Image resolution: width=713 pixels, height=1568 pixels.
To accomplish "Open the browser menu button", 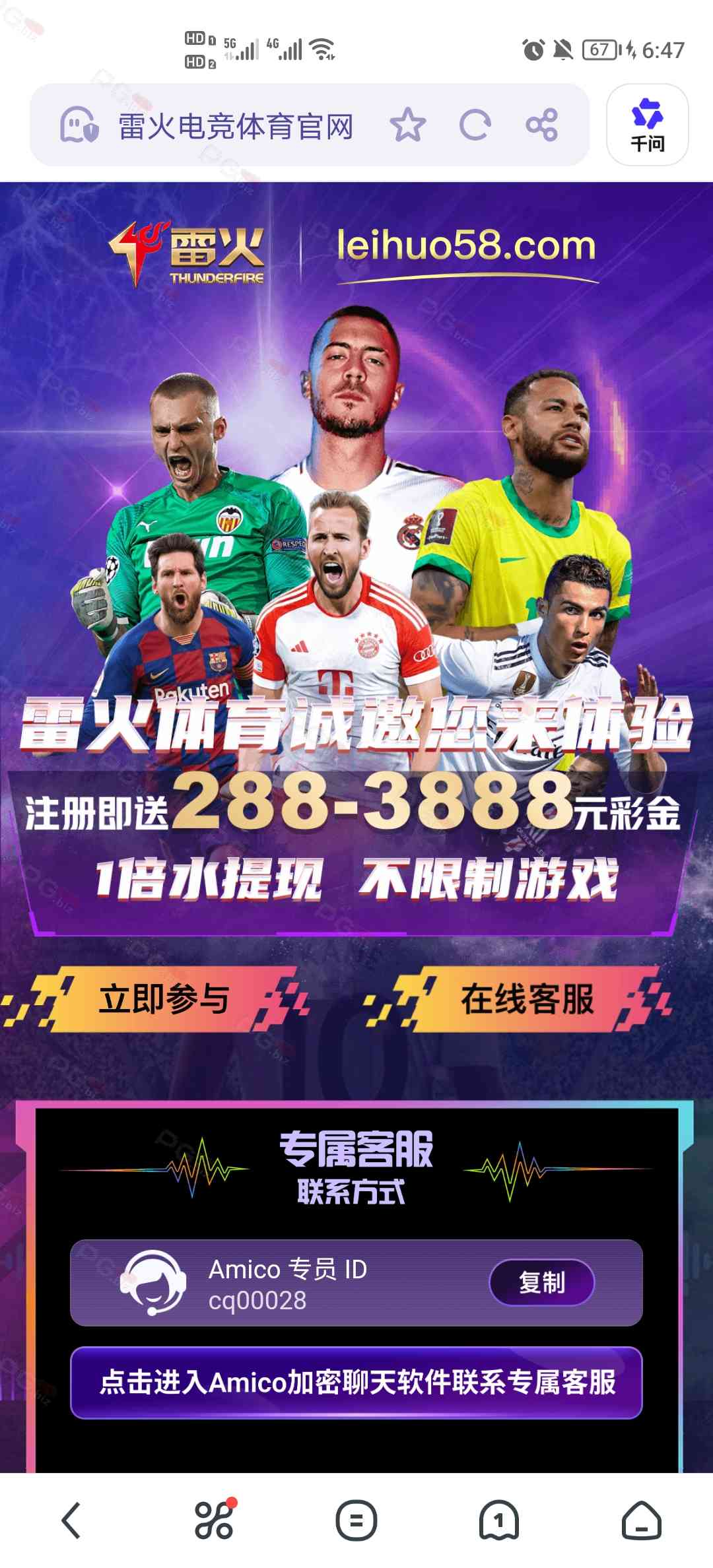I will [356, 1520].
